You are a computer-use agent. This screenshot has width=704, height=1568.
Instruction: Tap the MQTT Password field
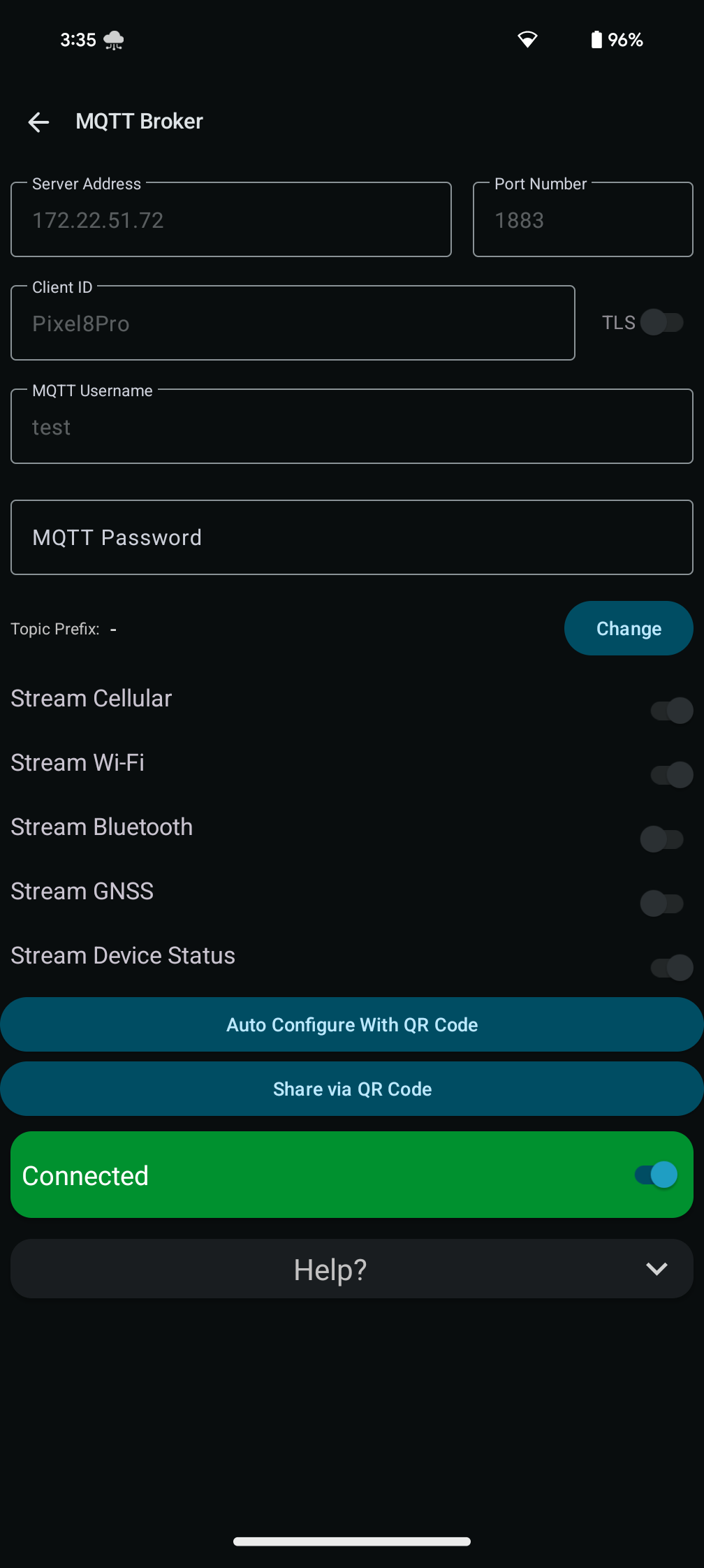(x=351, y=537)
